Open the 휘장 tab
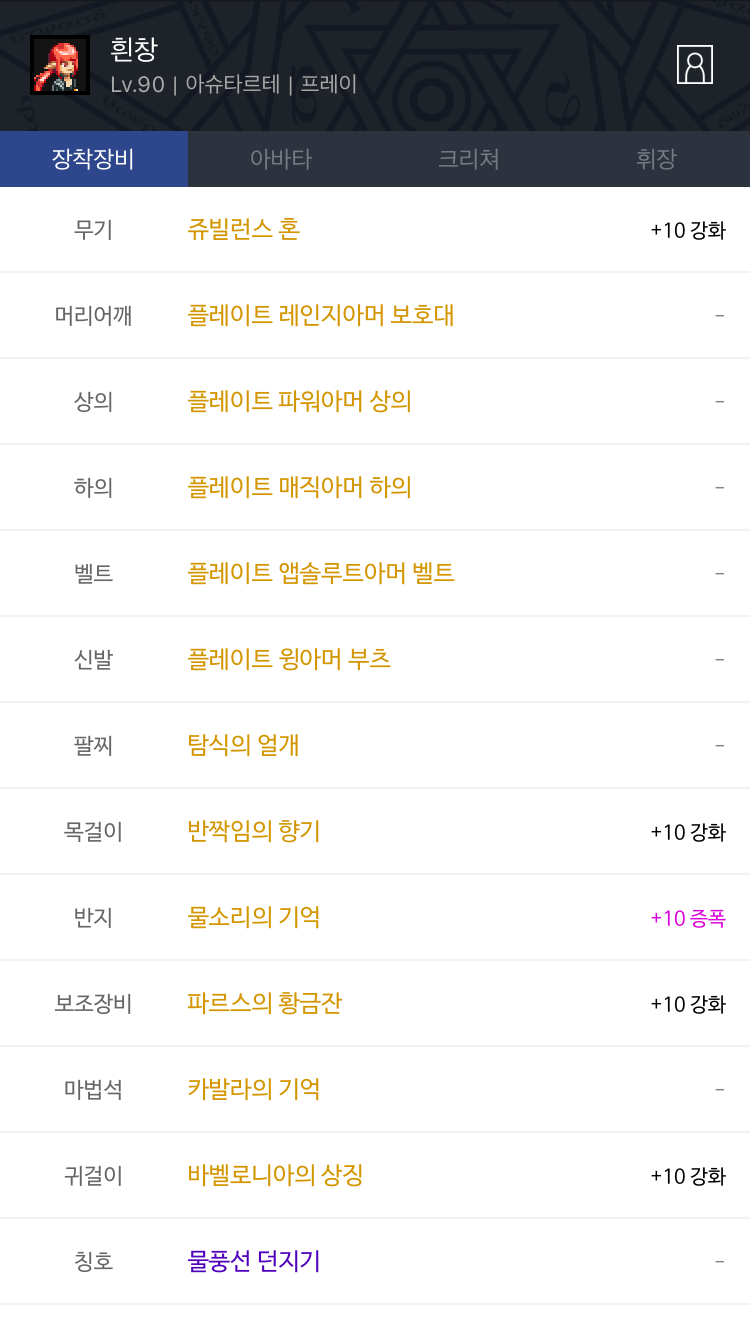 [656, 159]
